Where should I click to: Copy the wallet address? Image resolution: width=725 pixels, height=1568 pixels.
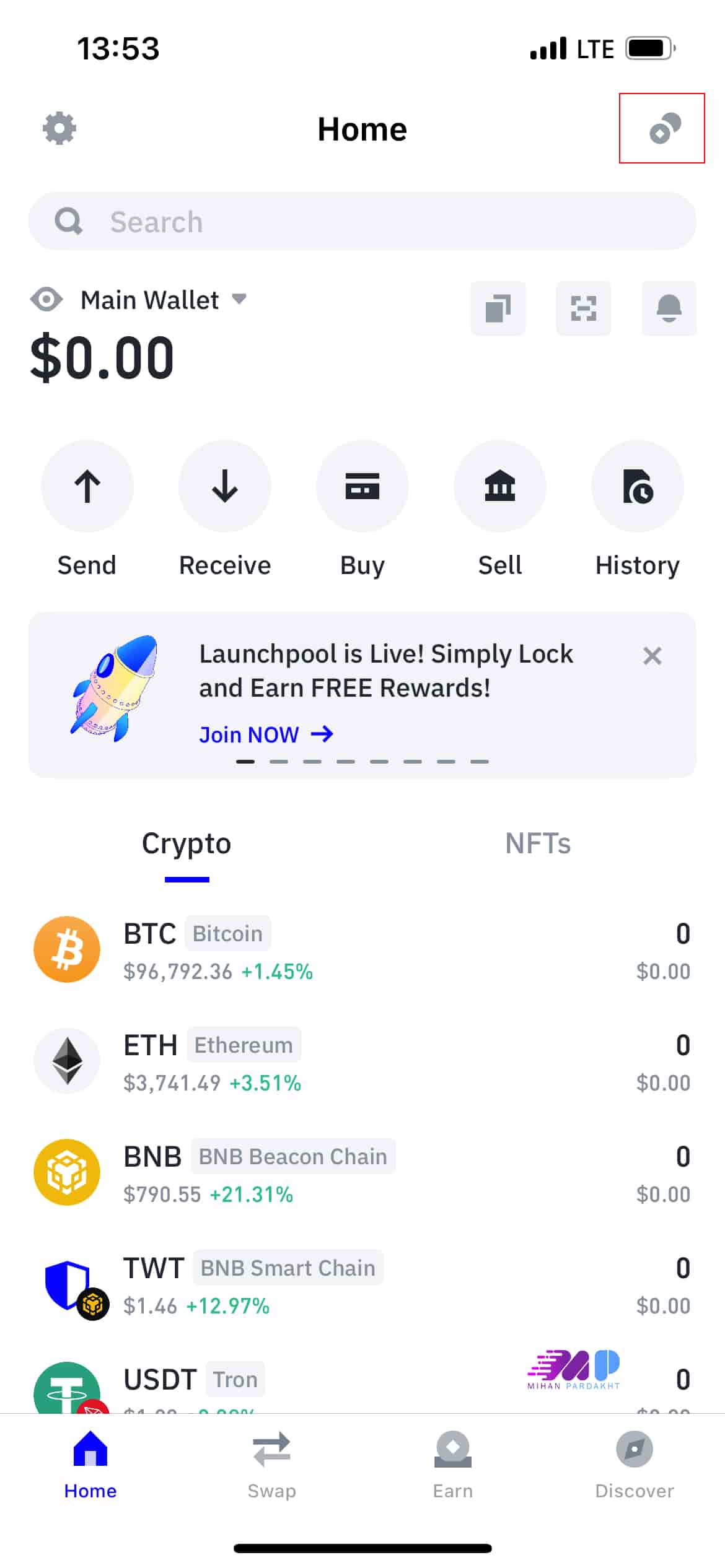[x=498, y=308]
